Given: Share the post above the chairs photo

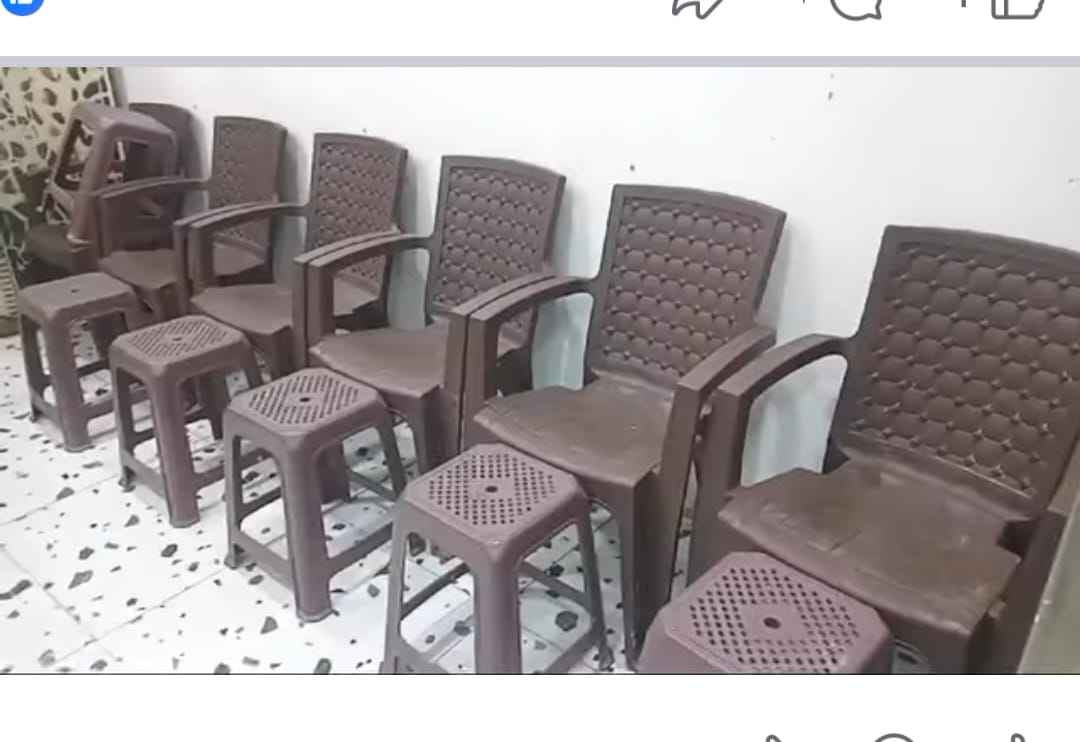Looking at the screenshot, I should click(699, 8).
